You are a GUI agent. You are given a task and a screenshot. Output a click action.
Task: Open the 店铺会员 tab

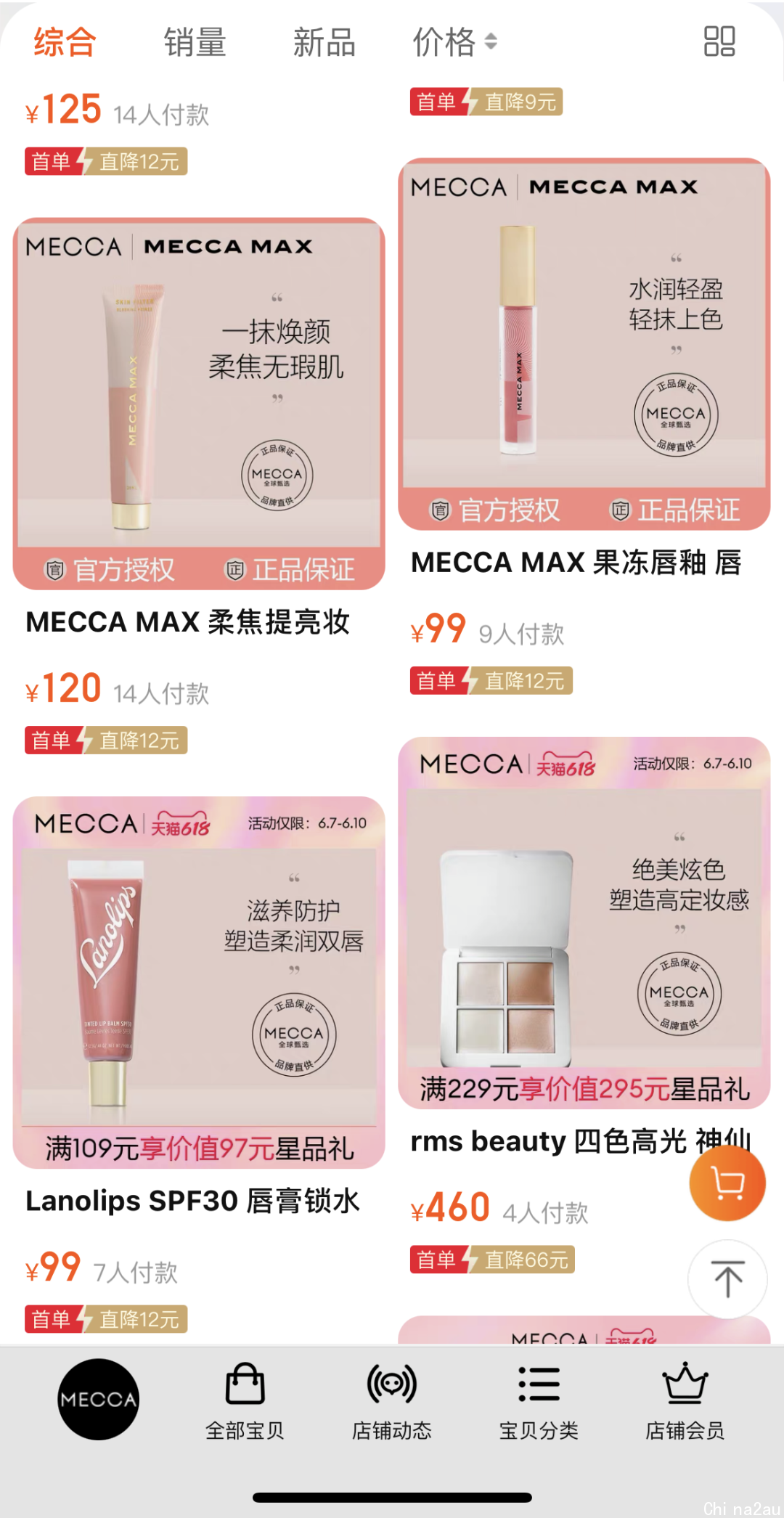pos(685,1401)
